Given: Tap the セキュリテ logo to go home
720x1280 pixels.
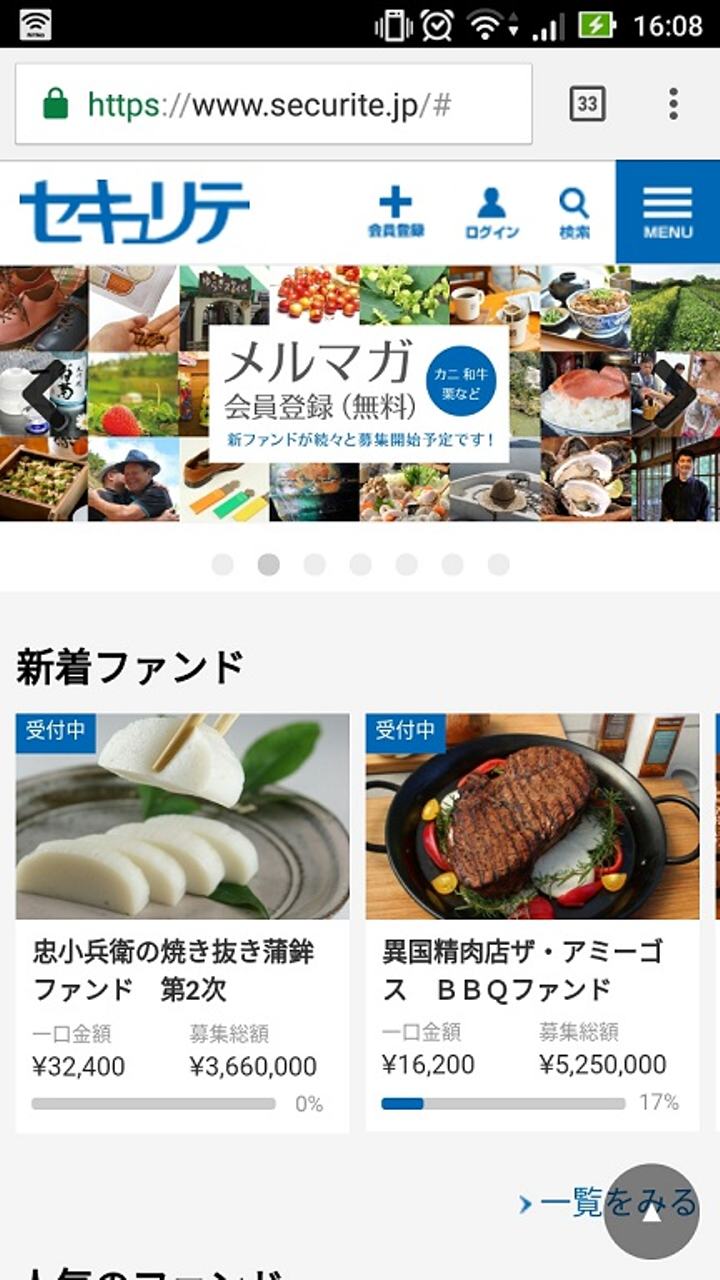Looking at the screenshot, I should point(135,212).
